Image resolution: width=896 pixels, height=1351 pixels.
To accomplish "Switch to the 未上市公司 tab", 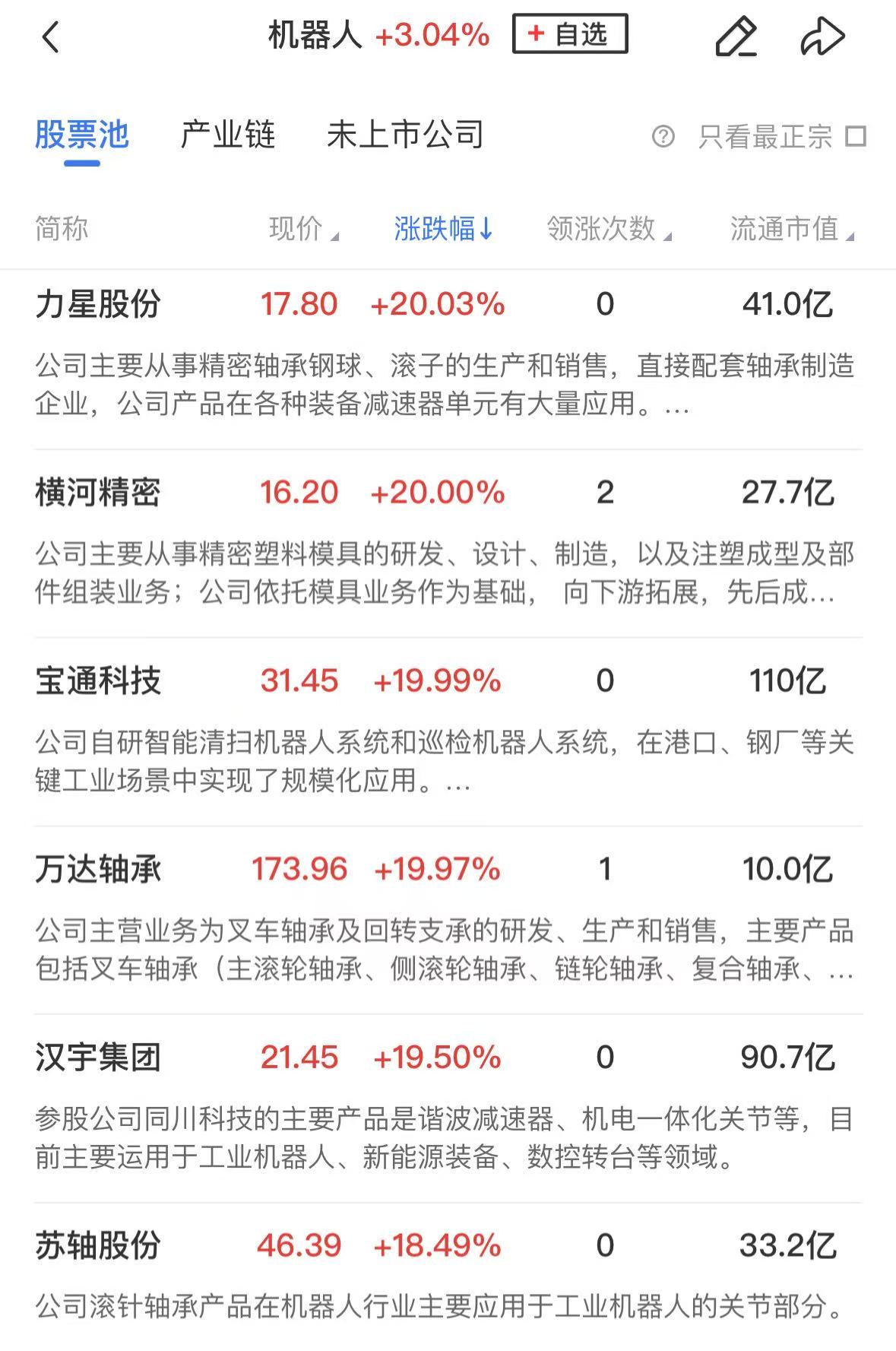I will pos(405,135).
